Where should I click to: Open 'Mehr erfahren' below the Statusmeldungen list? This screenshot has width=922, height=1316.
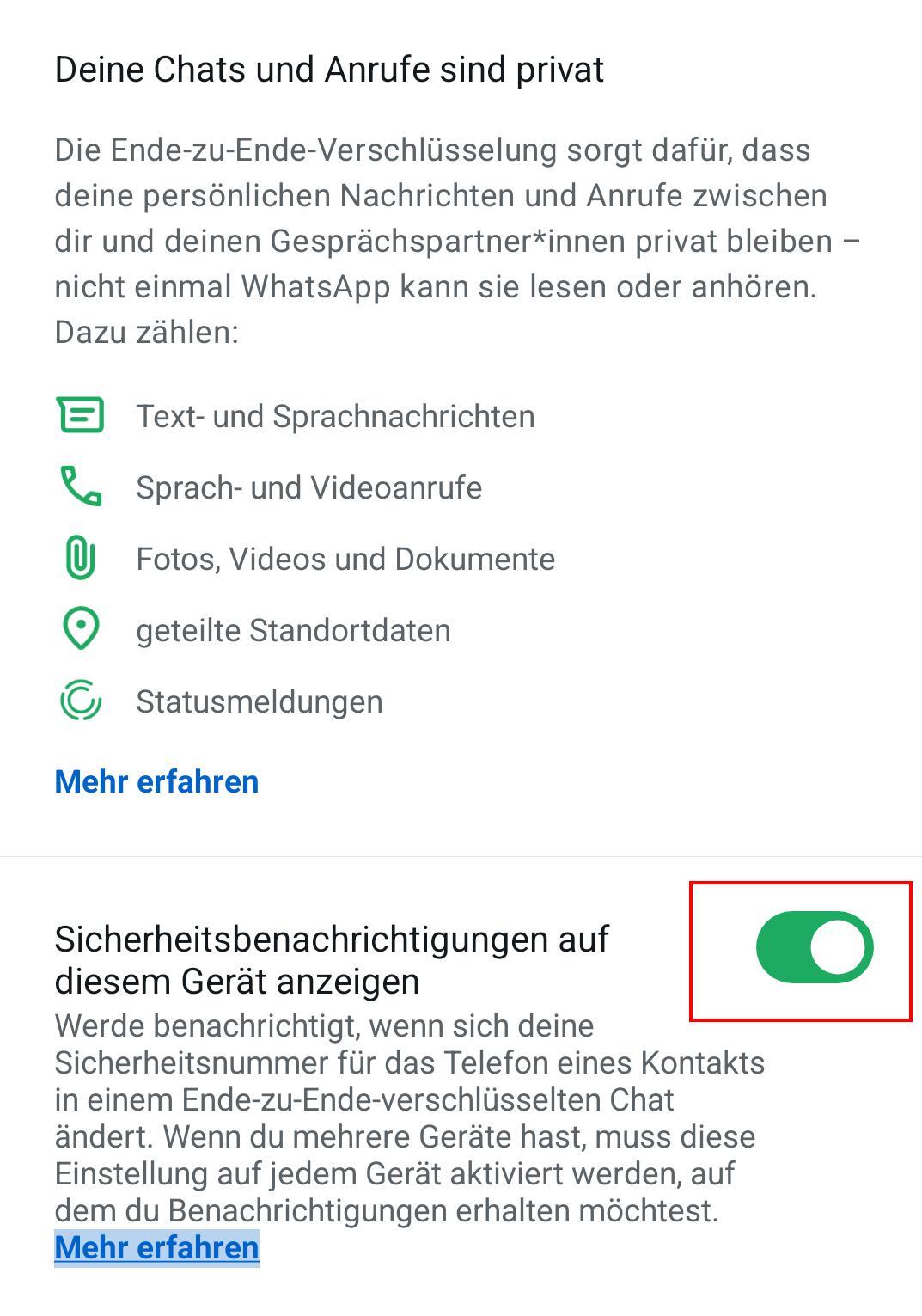(156, 781)
